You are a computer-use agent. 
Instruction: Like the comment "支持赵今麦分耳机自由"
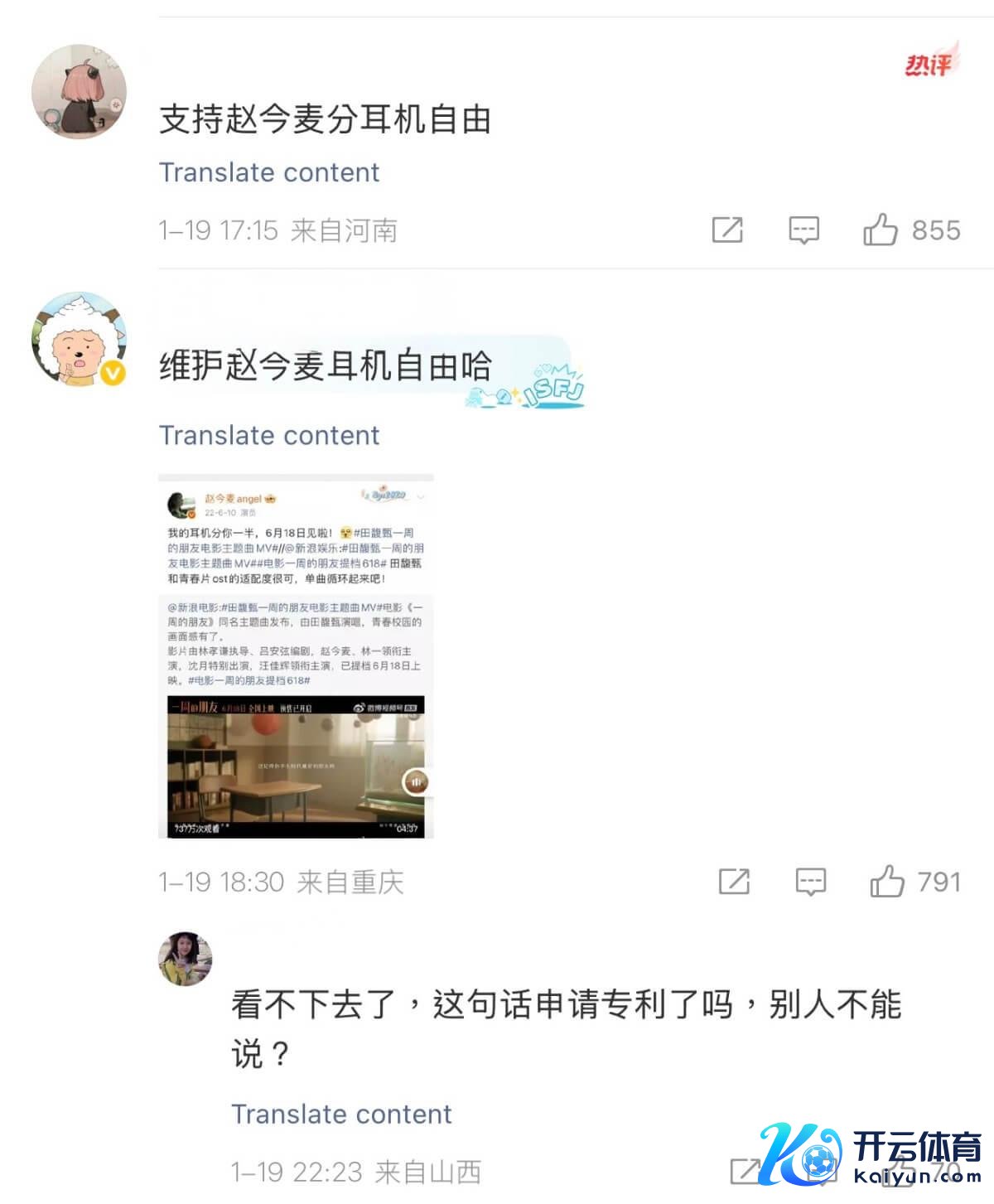tap(881, 230)
